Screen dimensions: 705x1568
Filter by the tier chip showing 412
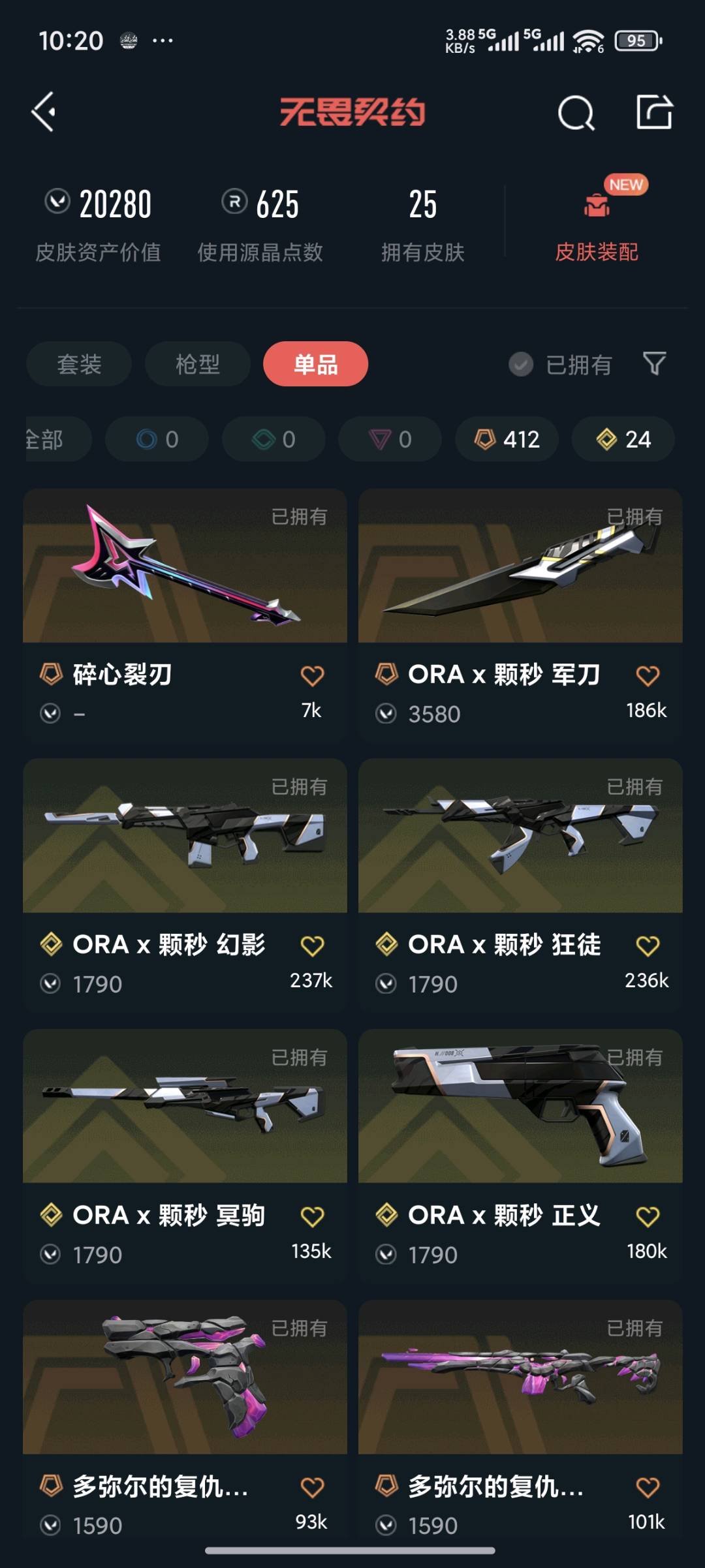pyautogui.click(x=507, y=439)
